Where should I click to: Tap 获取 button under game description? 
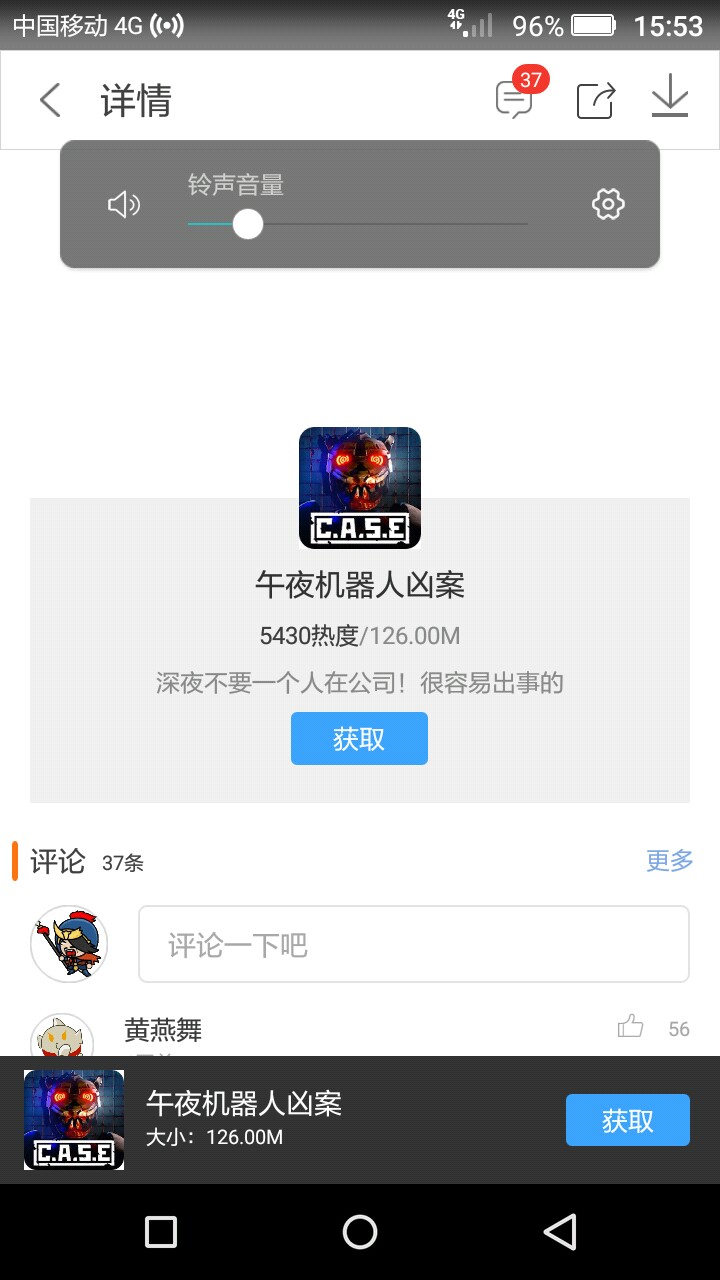pos(359,739)
